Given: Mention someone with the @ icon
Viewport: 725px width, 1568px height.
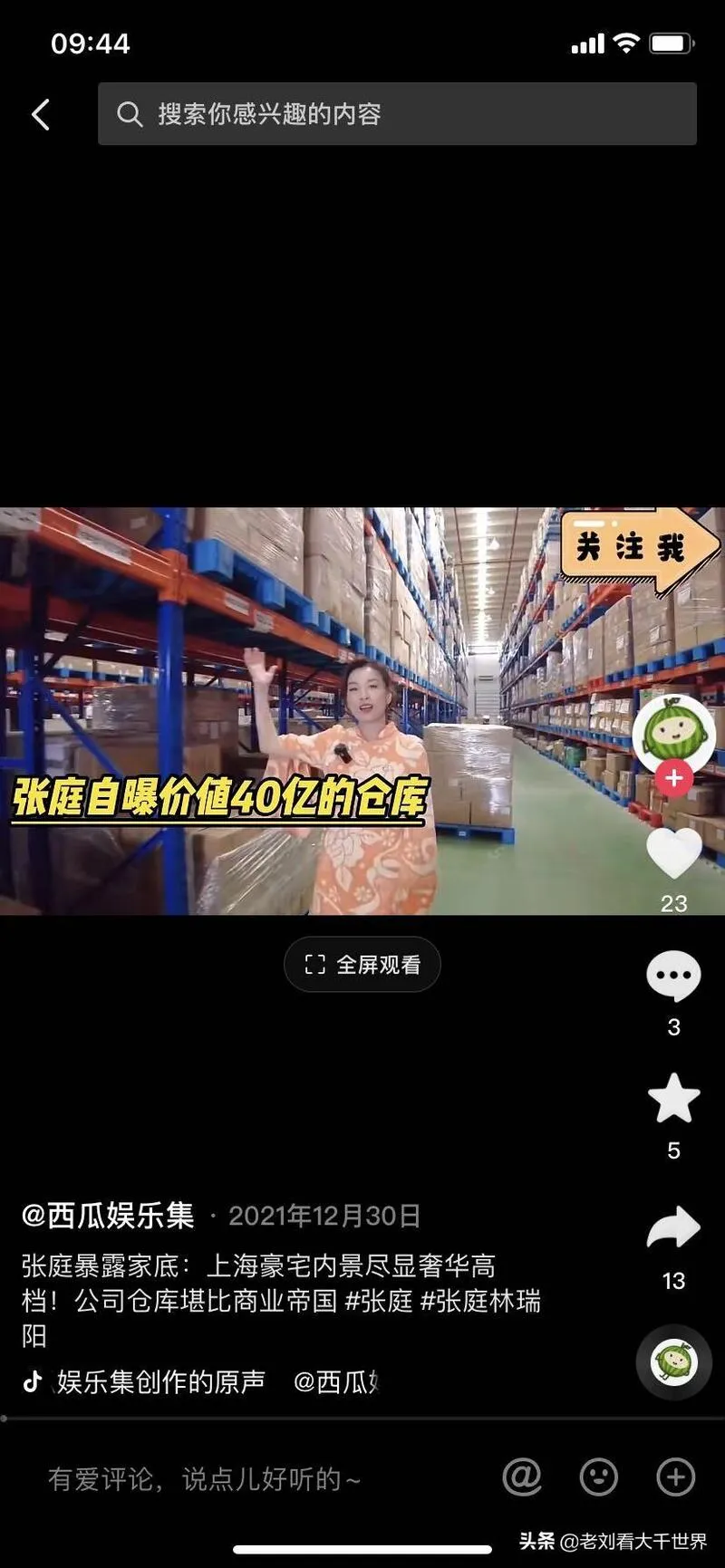Looking at the screenshot, I should pos(522,1477).
